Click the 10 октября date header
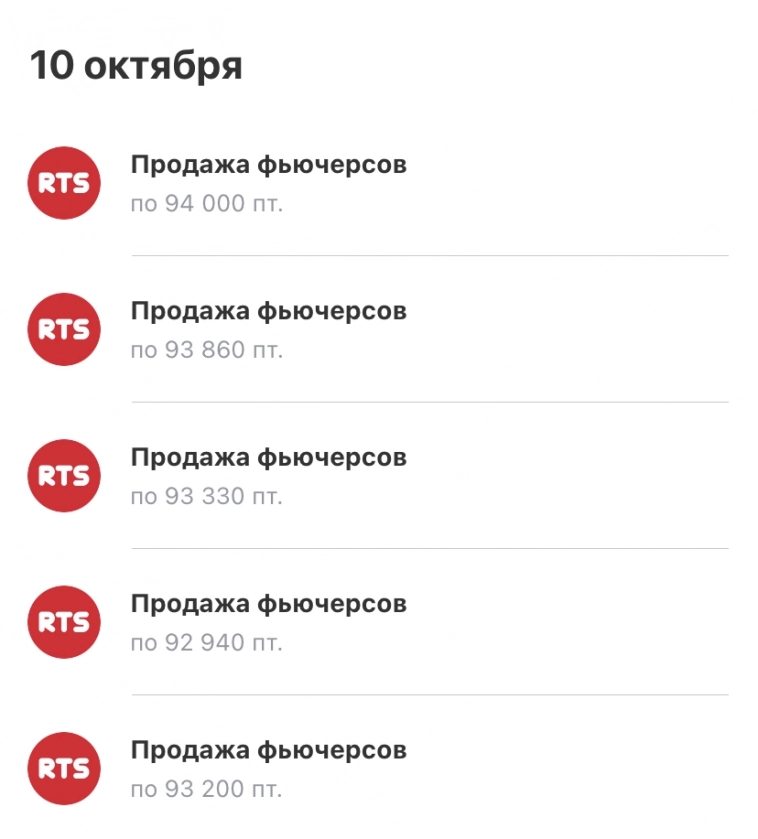The height and width of the screenshot is (839, 758). [136, 66]
